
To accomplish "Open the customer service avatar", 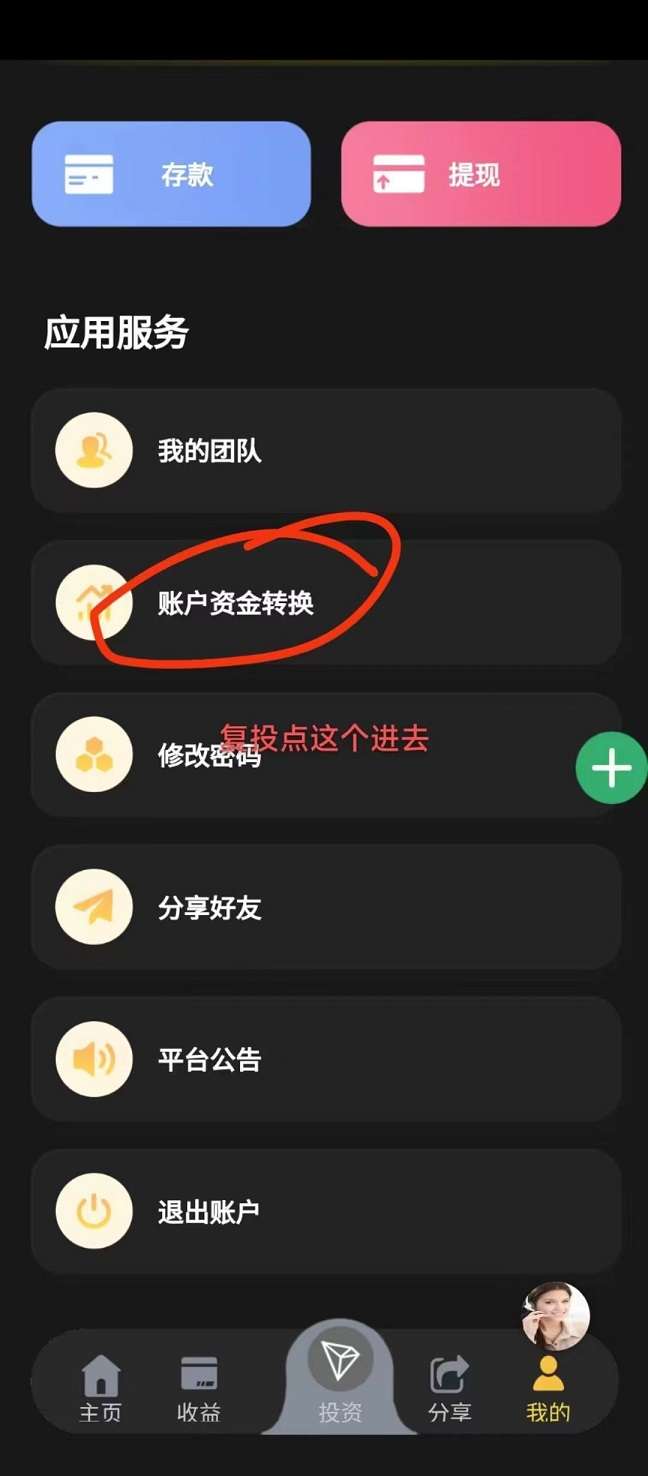I will coord(556,1316).
